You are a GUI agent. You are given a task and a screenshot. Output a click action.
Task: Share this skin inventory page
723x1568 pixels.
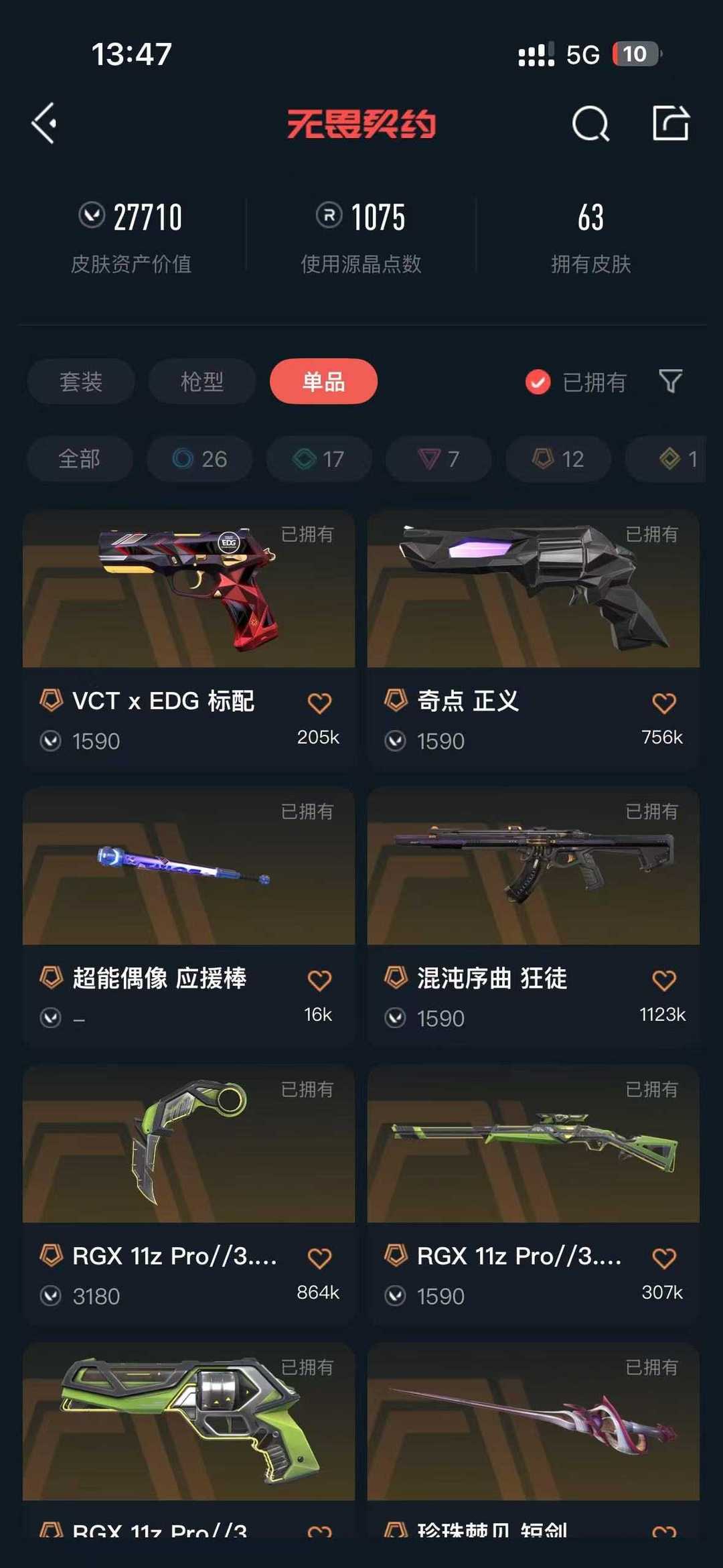click(670, 123)
